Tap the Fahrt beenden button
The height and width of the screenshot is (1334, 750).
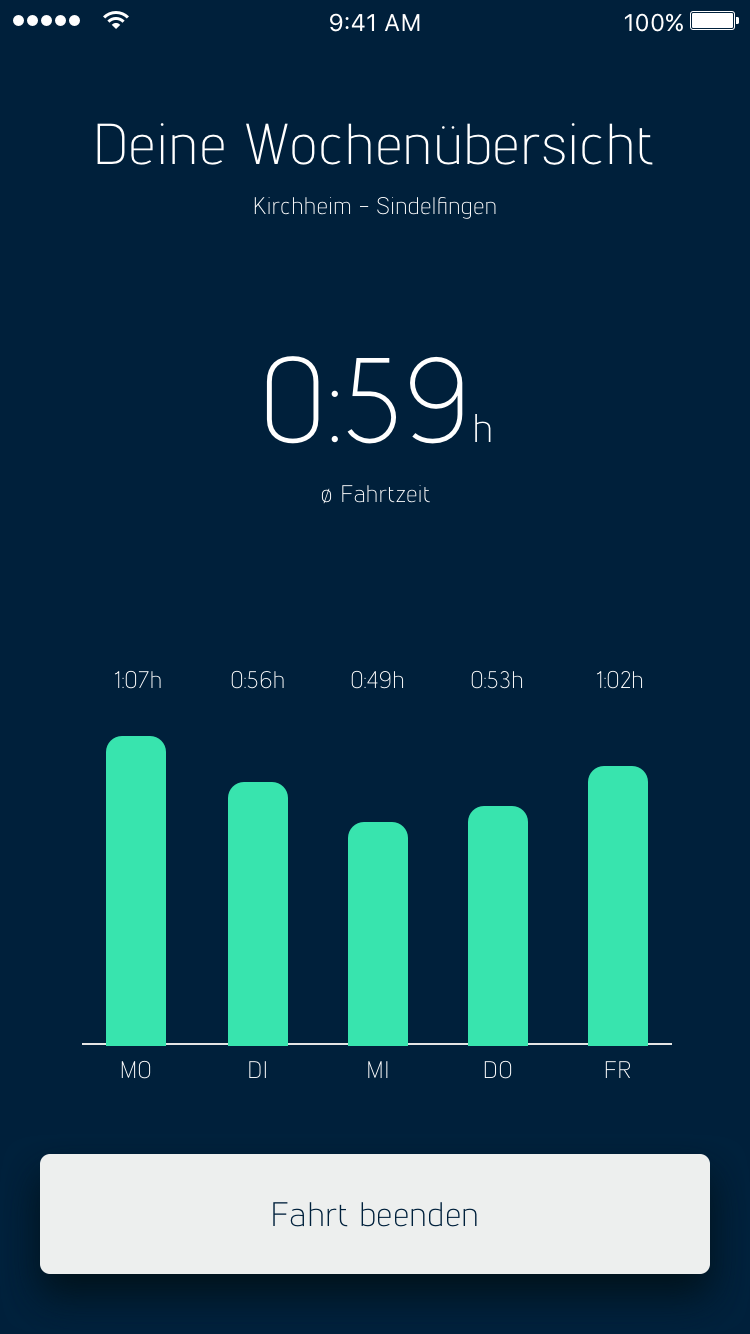pyautogui.click(x=375, y=1214)
